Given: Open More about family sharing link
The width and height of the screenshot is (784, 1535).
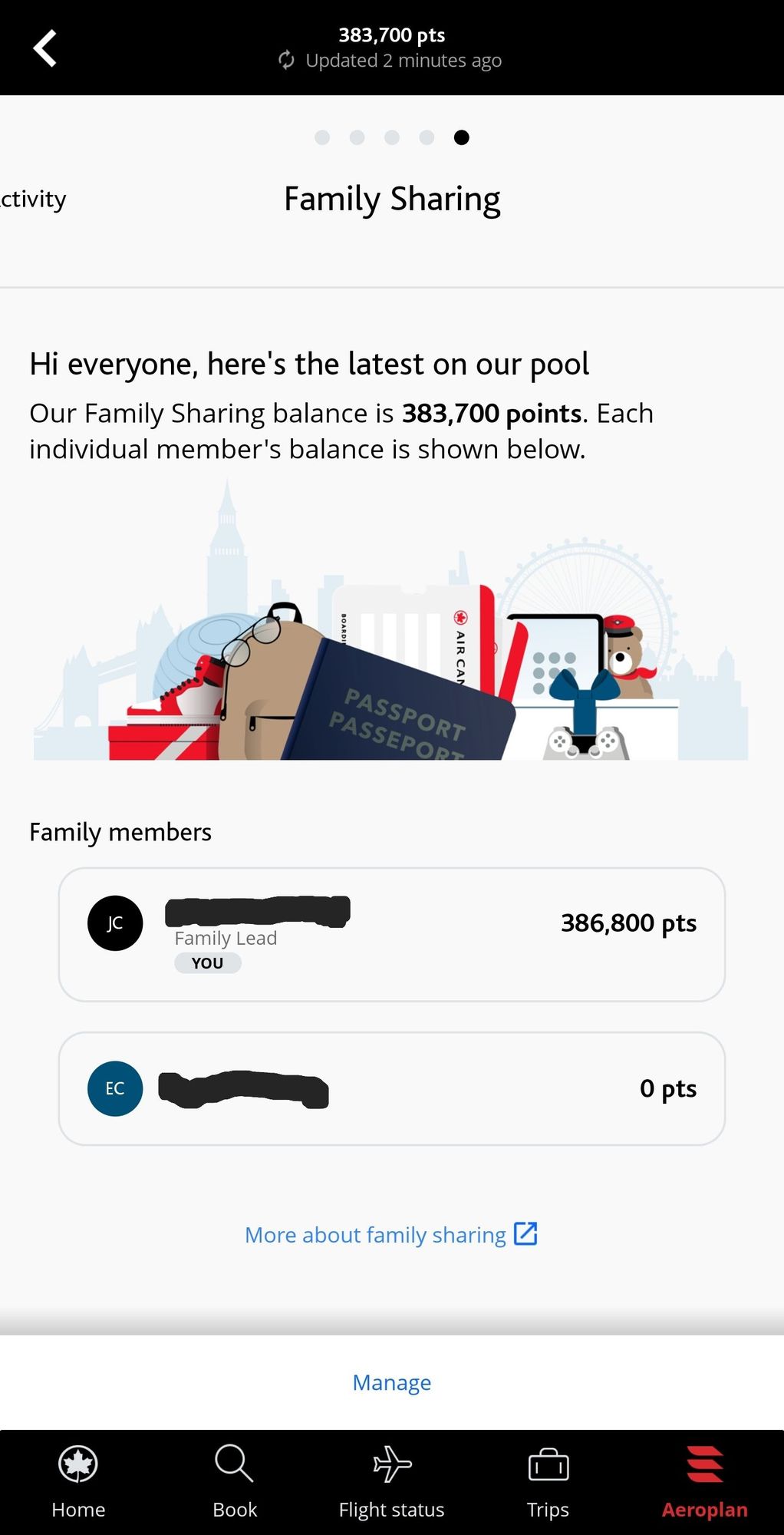Looking at the screenshot, I should point(391,1234).
